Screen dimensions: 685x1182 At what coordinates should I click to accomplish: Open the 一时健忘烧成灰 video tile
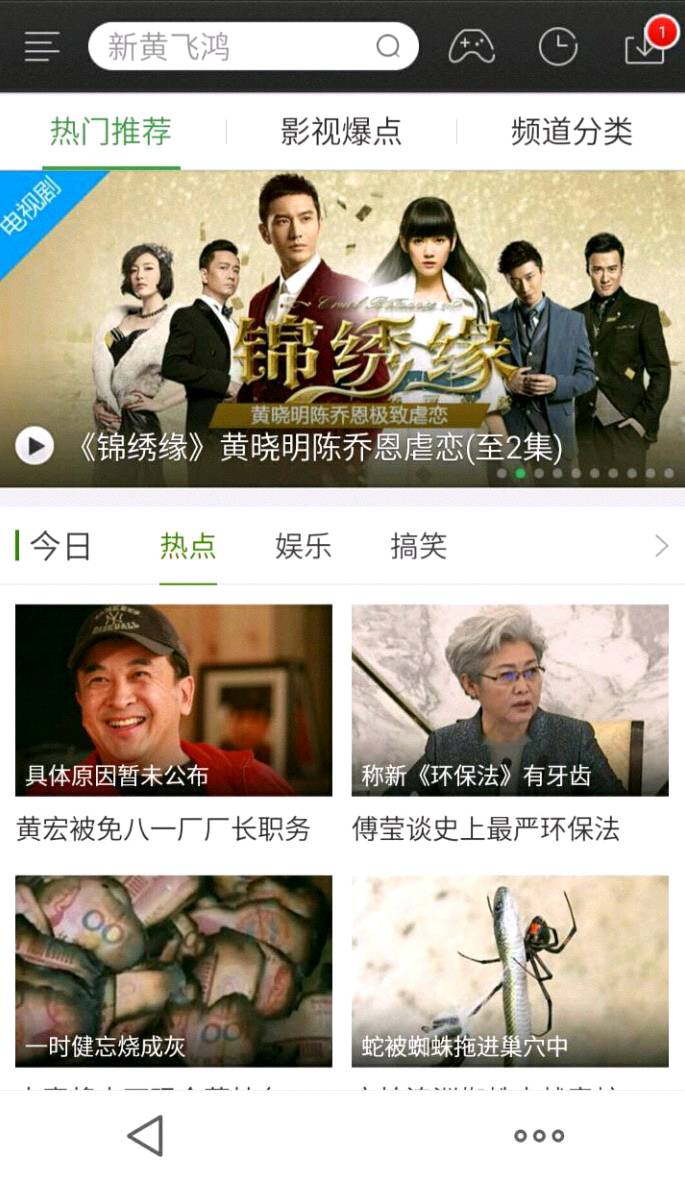(x=173, y=970)
